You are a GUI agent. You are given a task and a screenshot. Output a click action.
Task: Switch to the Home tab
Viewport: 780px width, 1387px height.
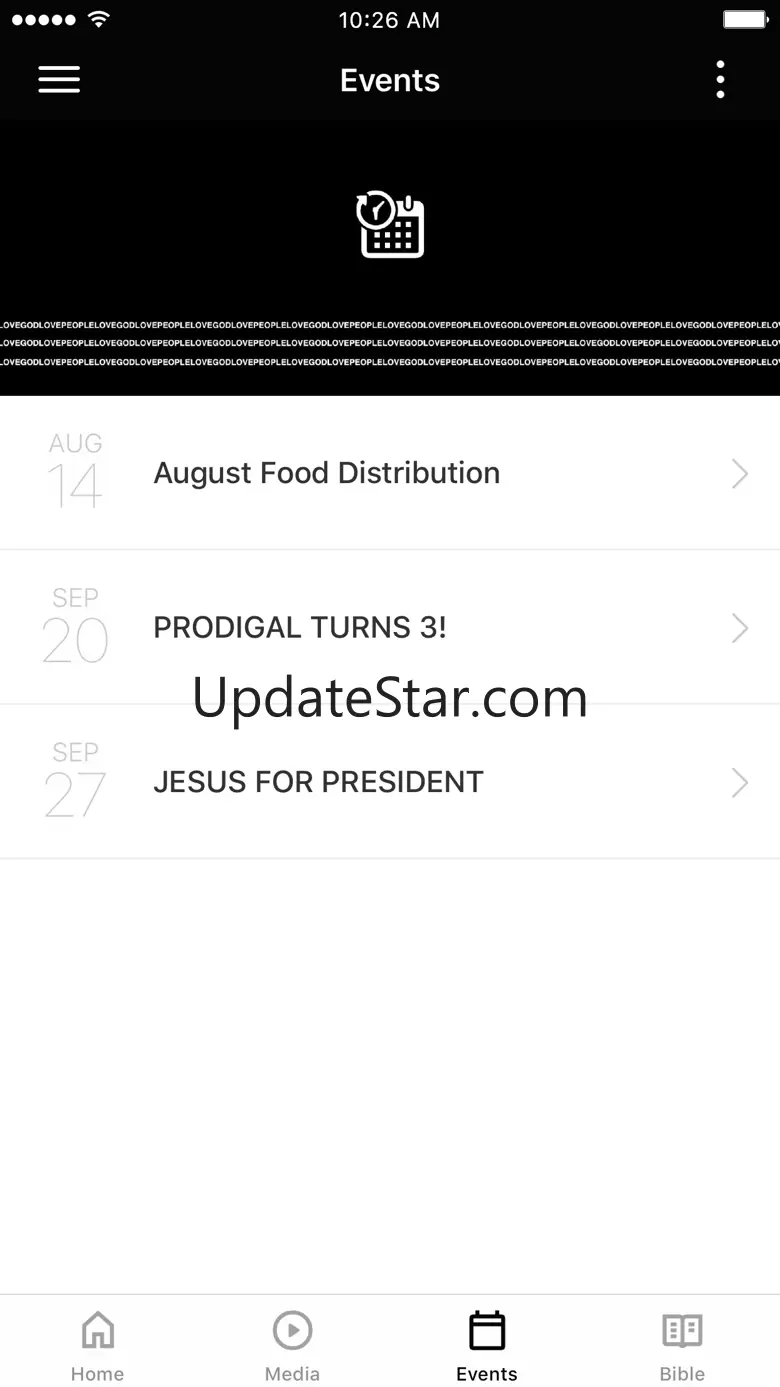click(x=97, y=1346)
